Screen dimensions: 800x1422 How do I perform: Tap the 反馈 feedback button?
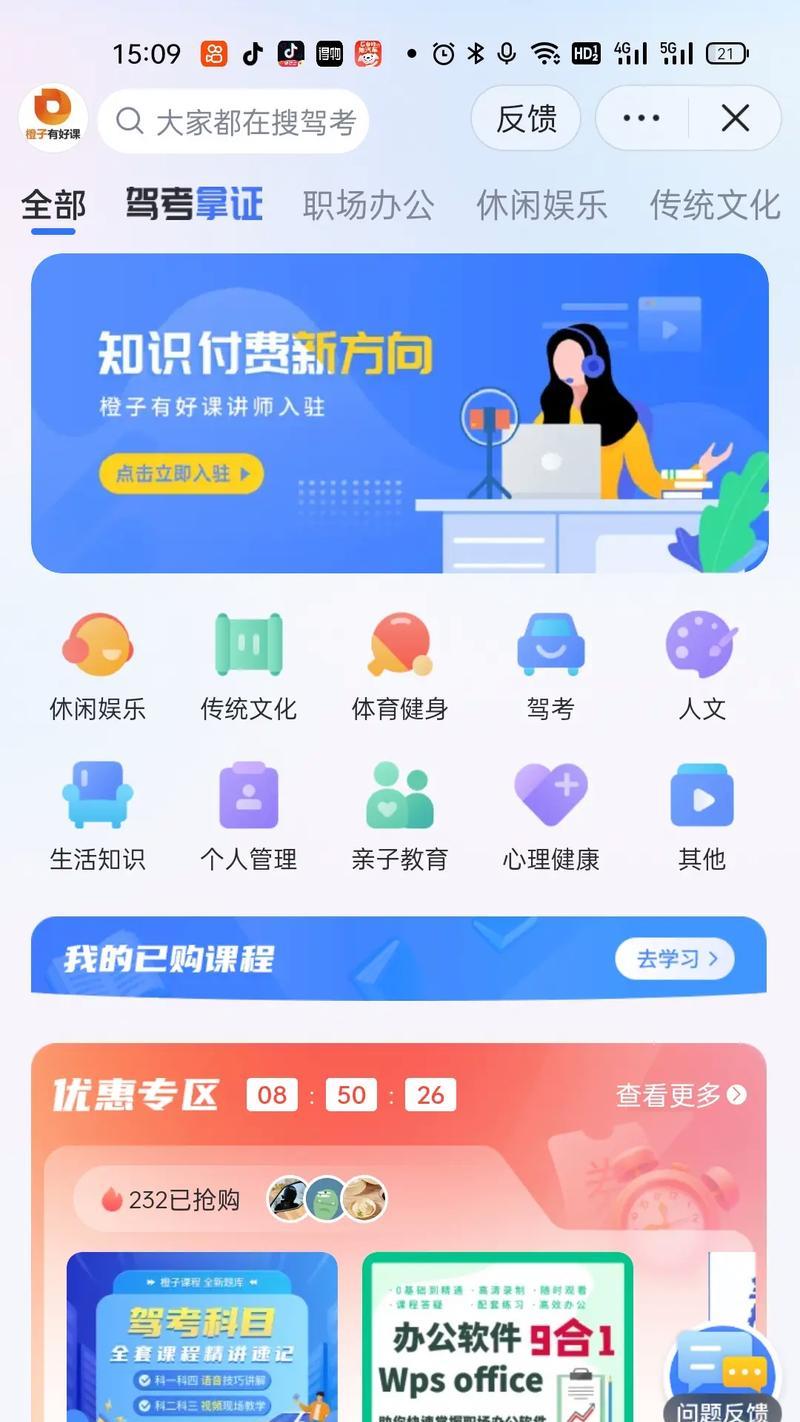pos(526,119)
